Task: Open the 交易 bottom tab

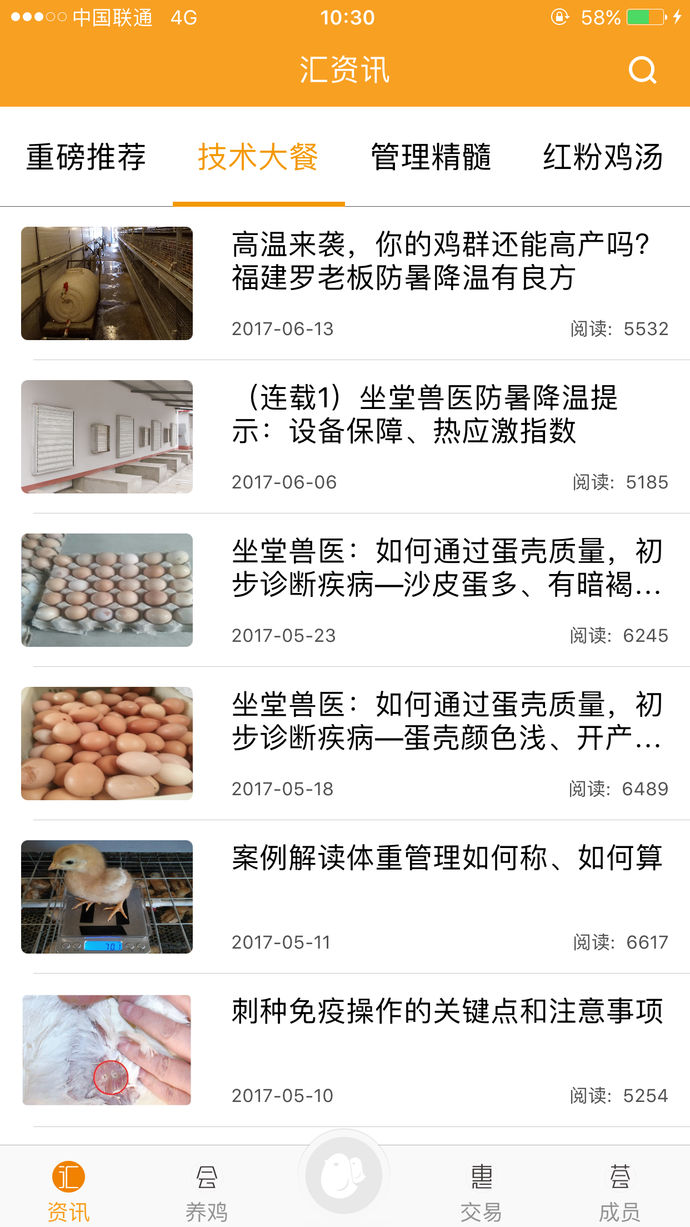Action: click(x=481, y=1191)
